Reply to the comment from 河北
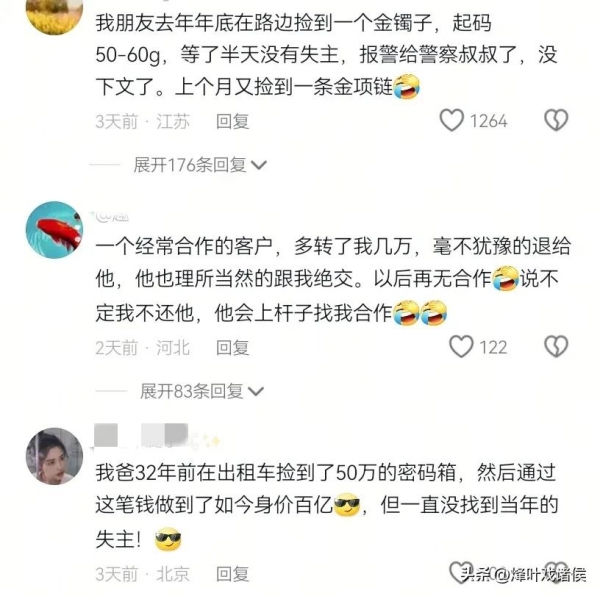 [233, 347]
